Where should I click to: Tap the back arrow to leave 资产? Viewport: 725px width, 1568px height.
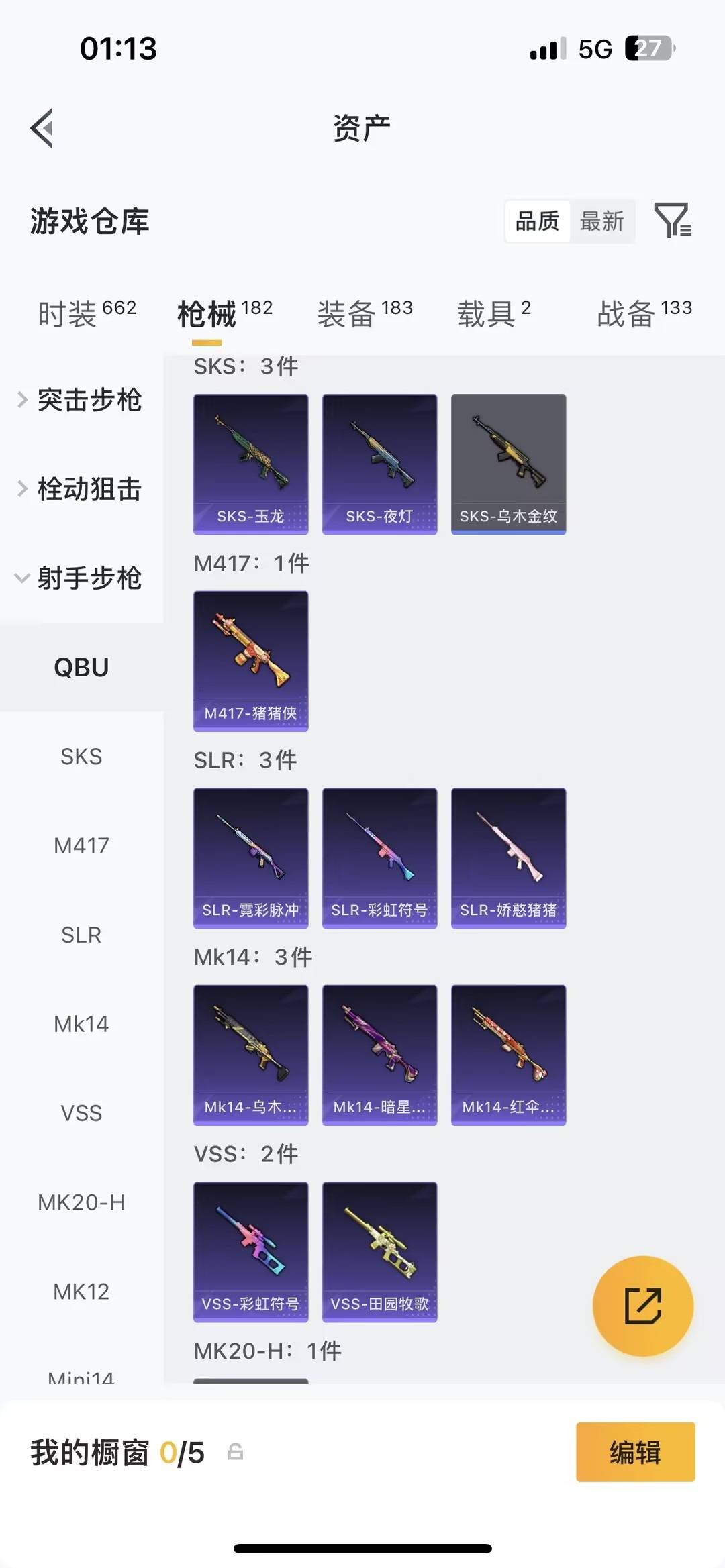pyautogui.click(x=42, y=128)
